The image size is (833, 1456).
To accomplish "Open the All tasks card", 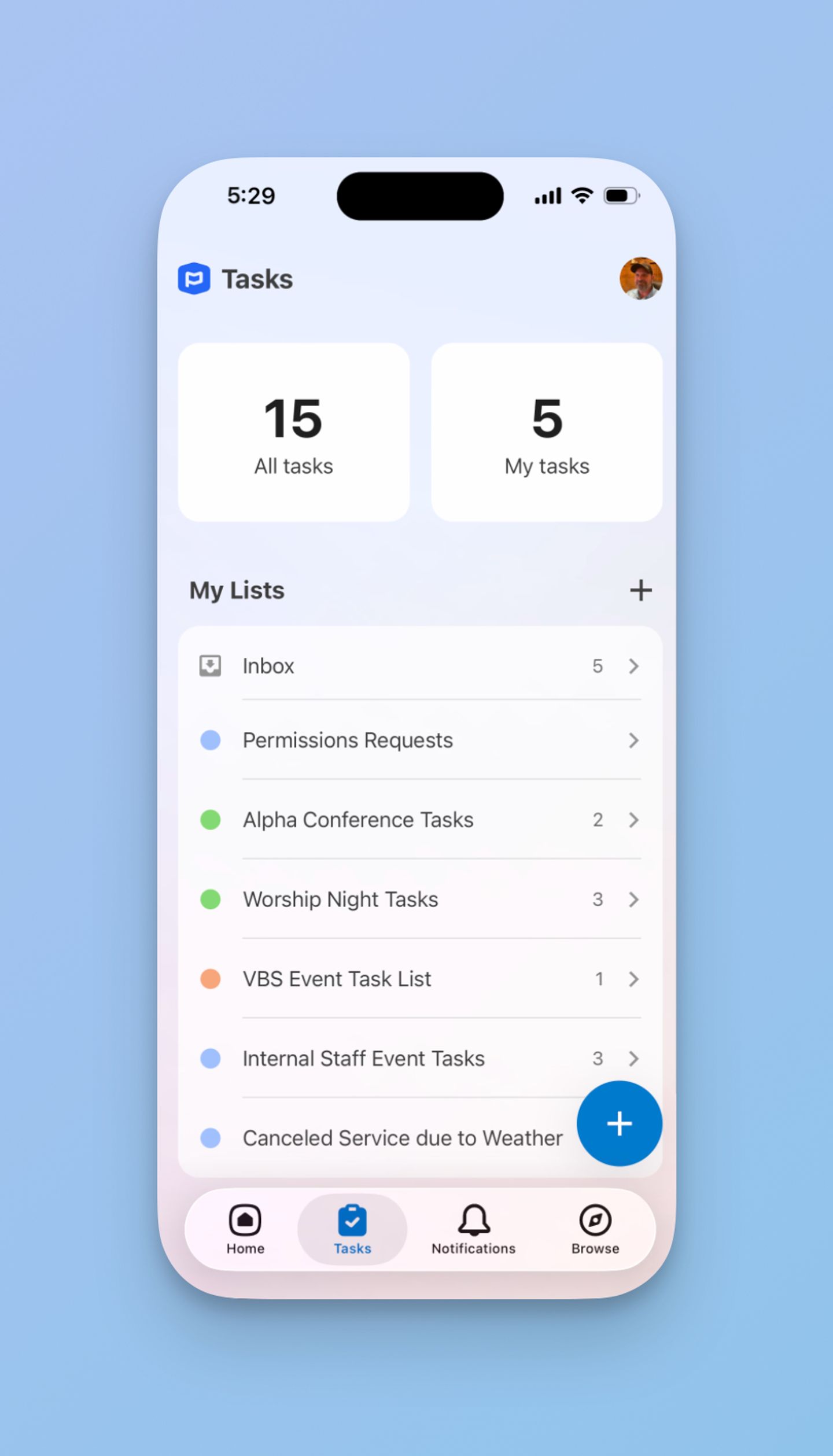I will [294, 432].
